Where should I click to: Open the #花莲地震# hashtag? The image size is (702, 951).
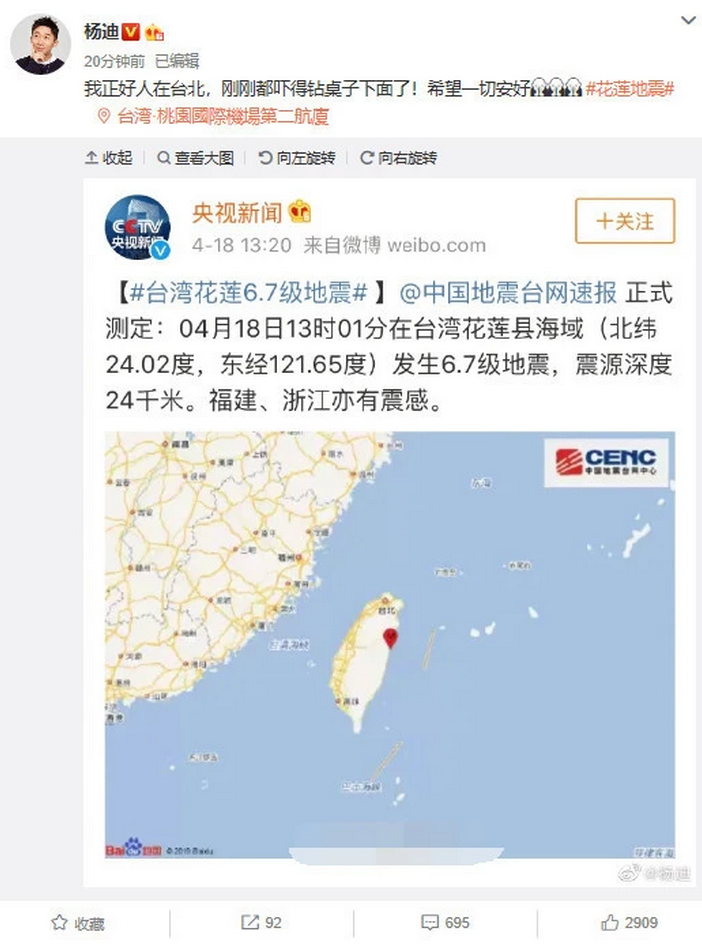628,89
